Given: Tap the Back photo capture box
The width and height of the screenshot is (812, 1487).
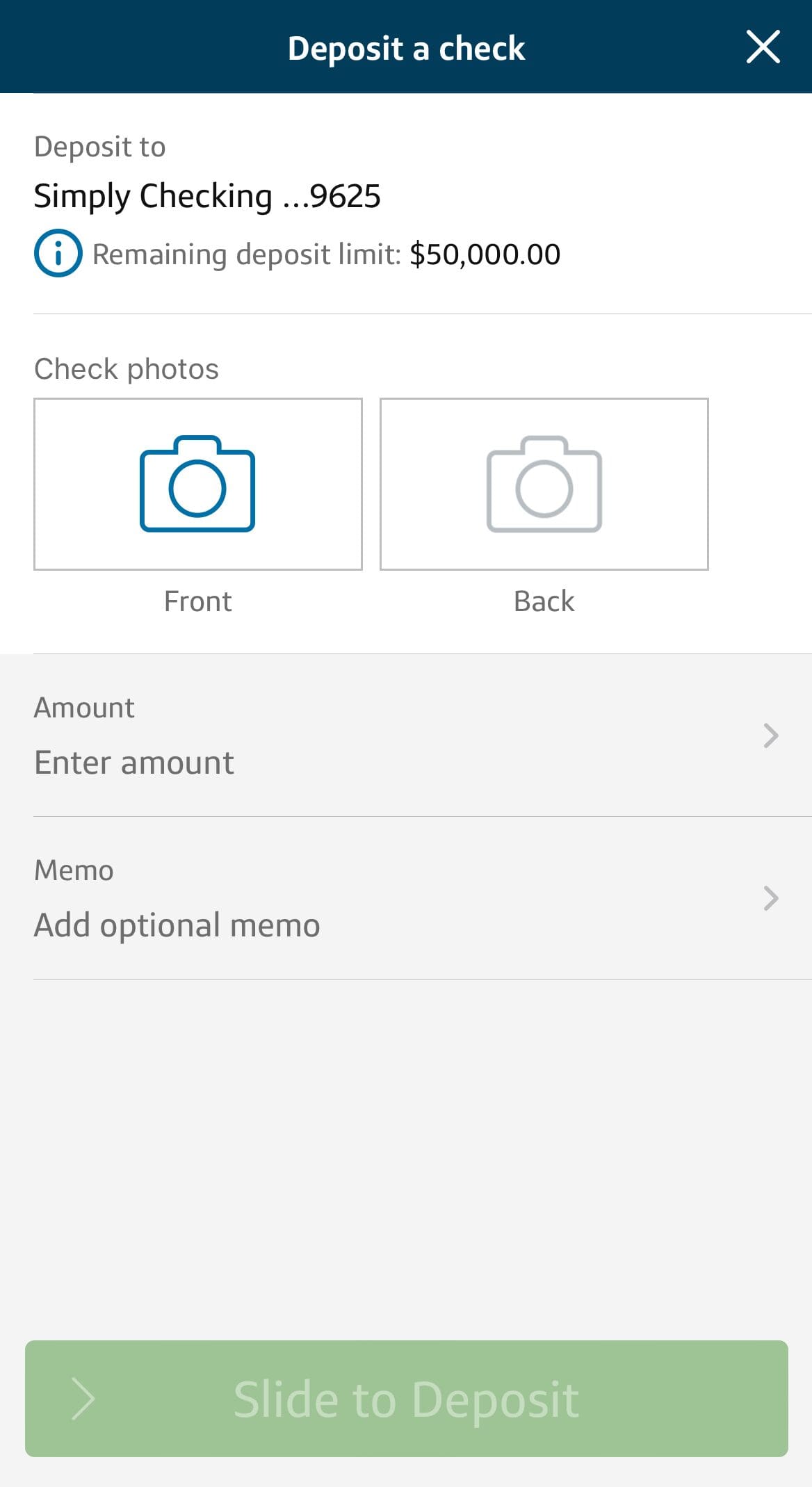Looking at the screenshot, I should (x=544, y=484).
